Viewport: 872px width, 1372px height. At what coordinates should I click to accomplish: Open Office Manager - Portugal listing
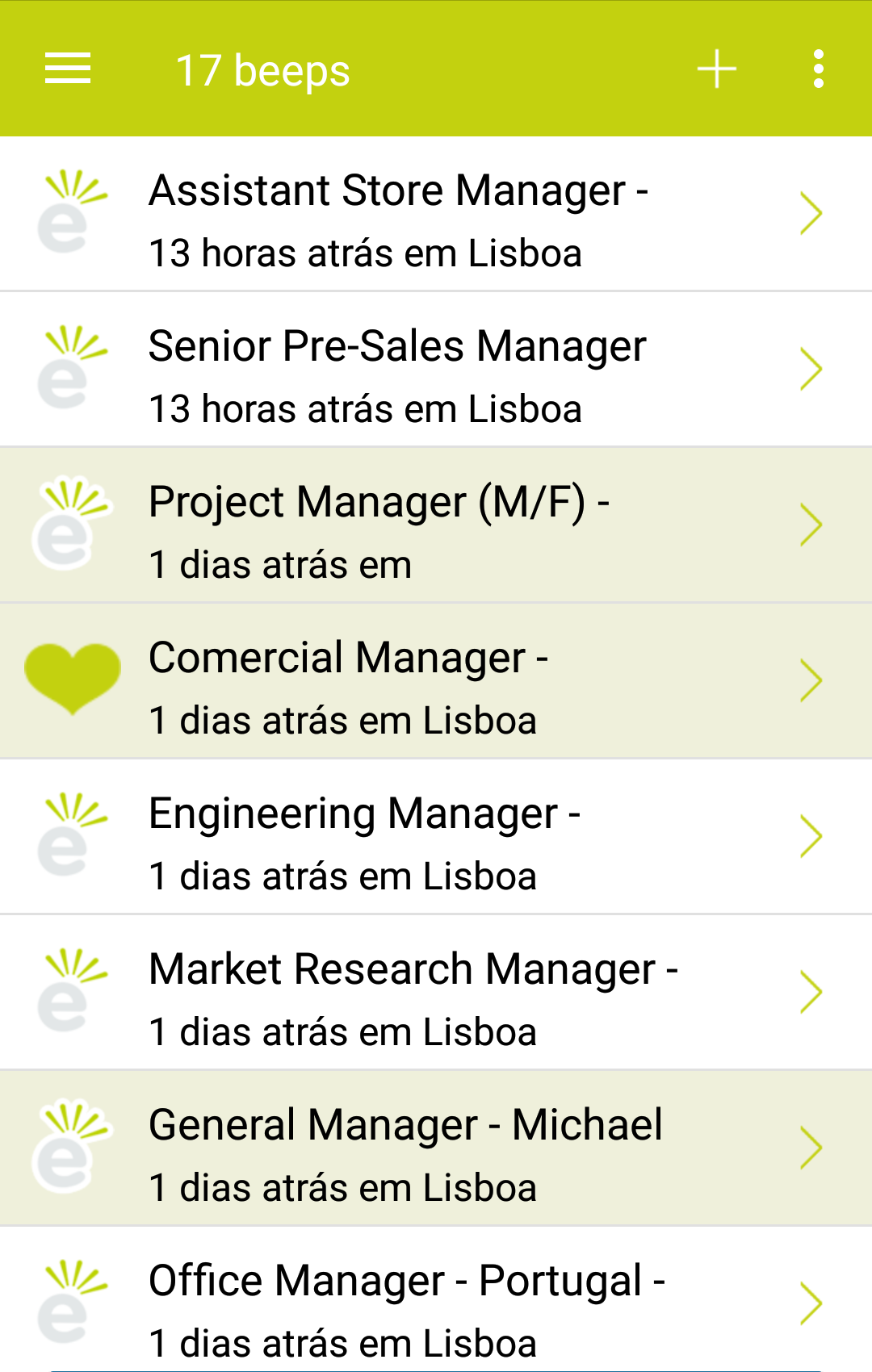(x=436, y=1303)
